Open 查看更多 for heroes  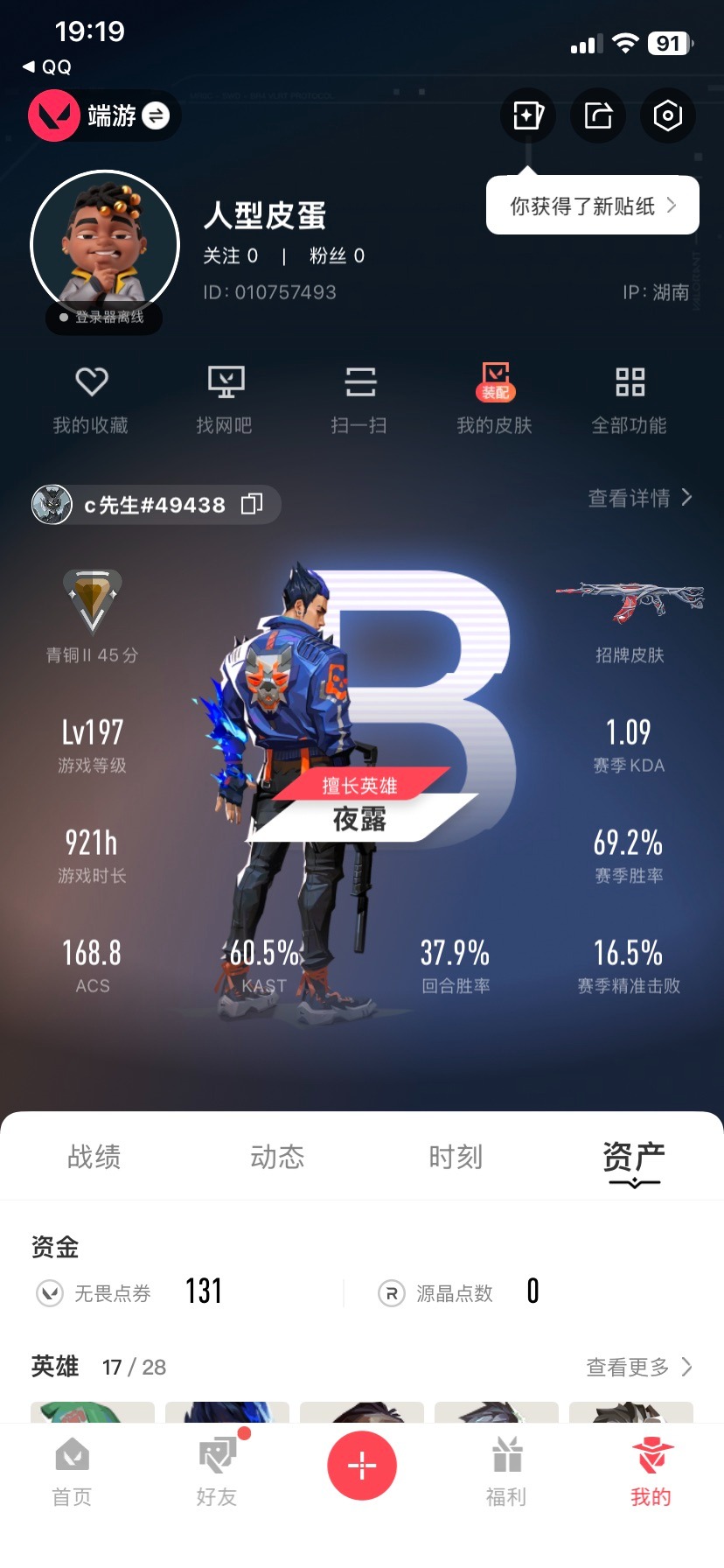pyautogui.click(x=638, y=1367)
